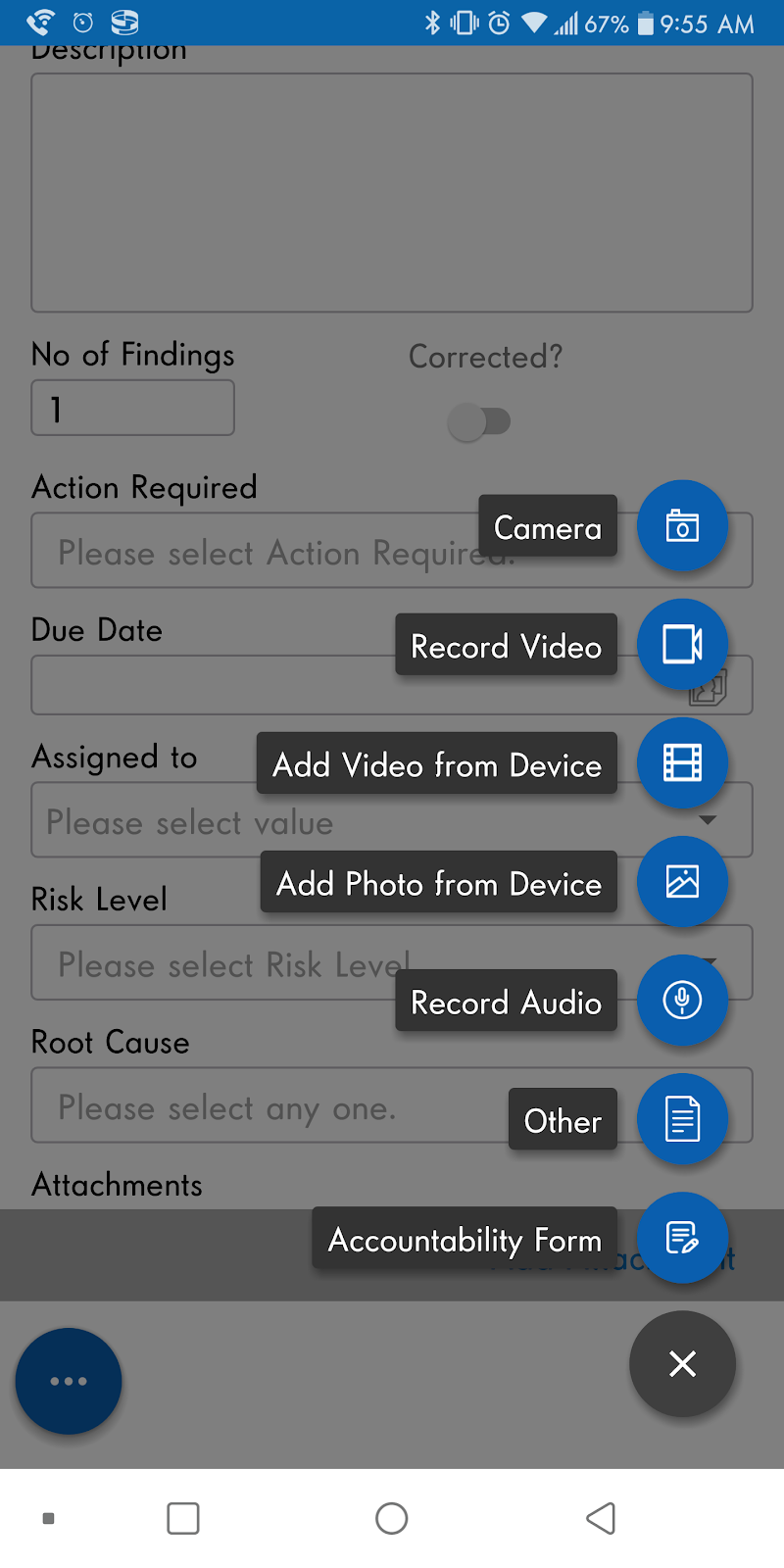Select Add Video from Device

pyautogui.click(x=682, y=763)
